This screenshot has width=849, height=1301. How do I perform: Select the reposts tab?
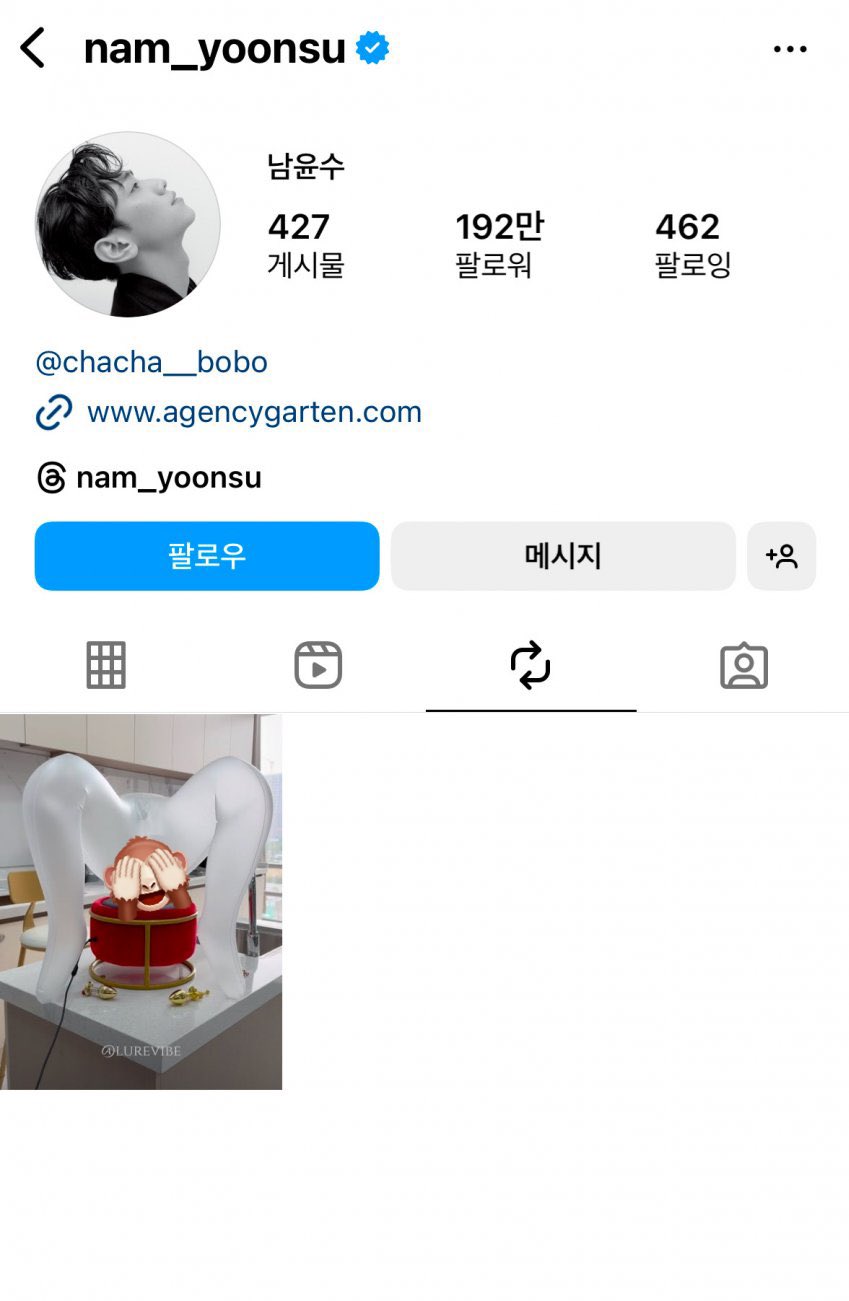click(530, 665)
